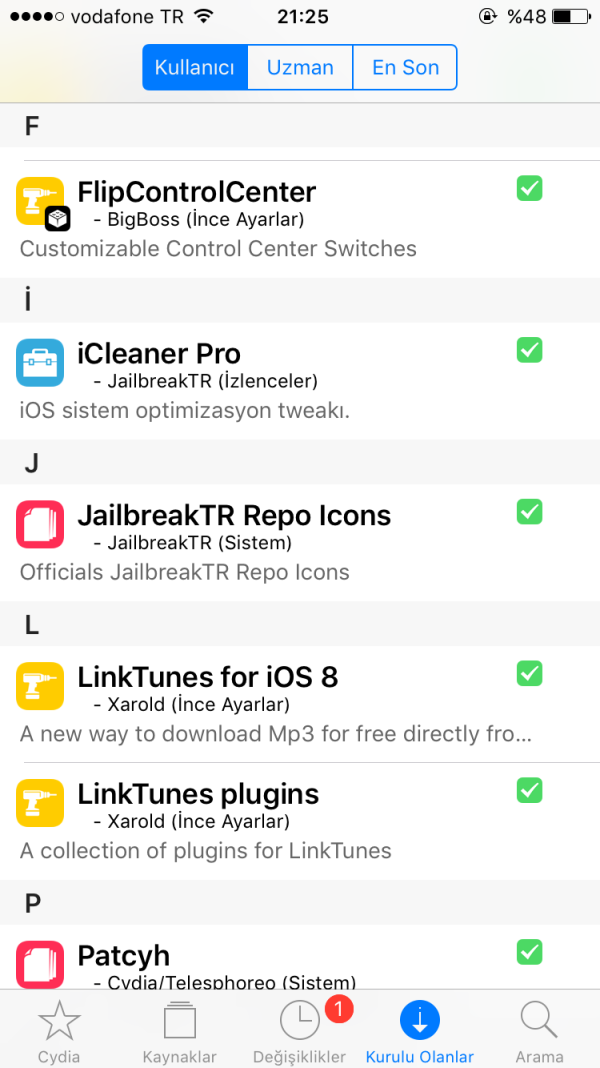Open the Arama search tab
This screenshot has height=1068, width=600.
[539, 1032]
